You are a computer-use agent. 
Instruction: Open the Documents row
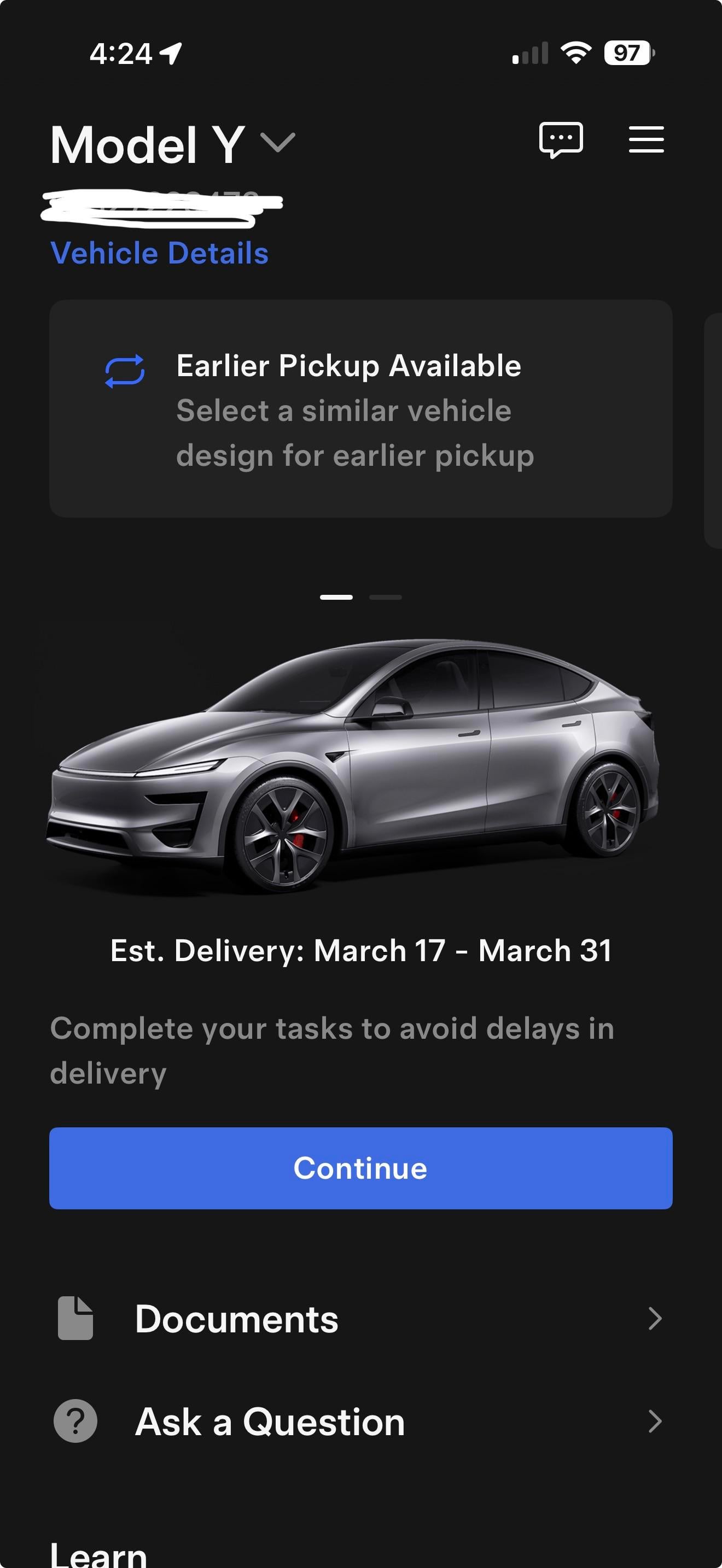tap(360, 1319)
